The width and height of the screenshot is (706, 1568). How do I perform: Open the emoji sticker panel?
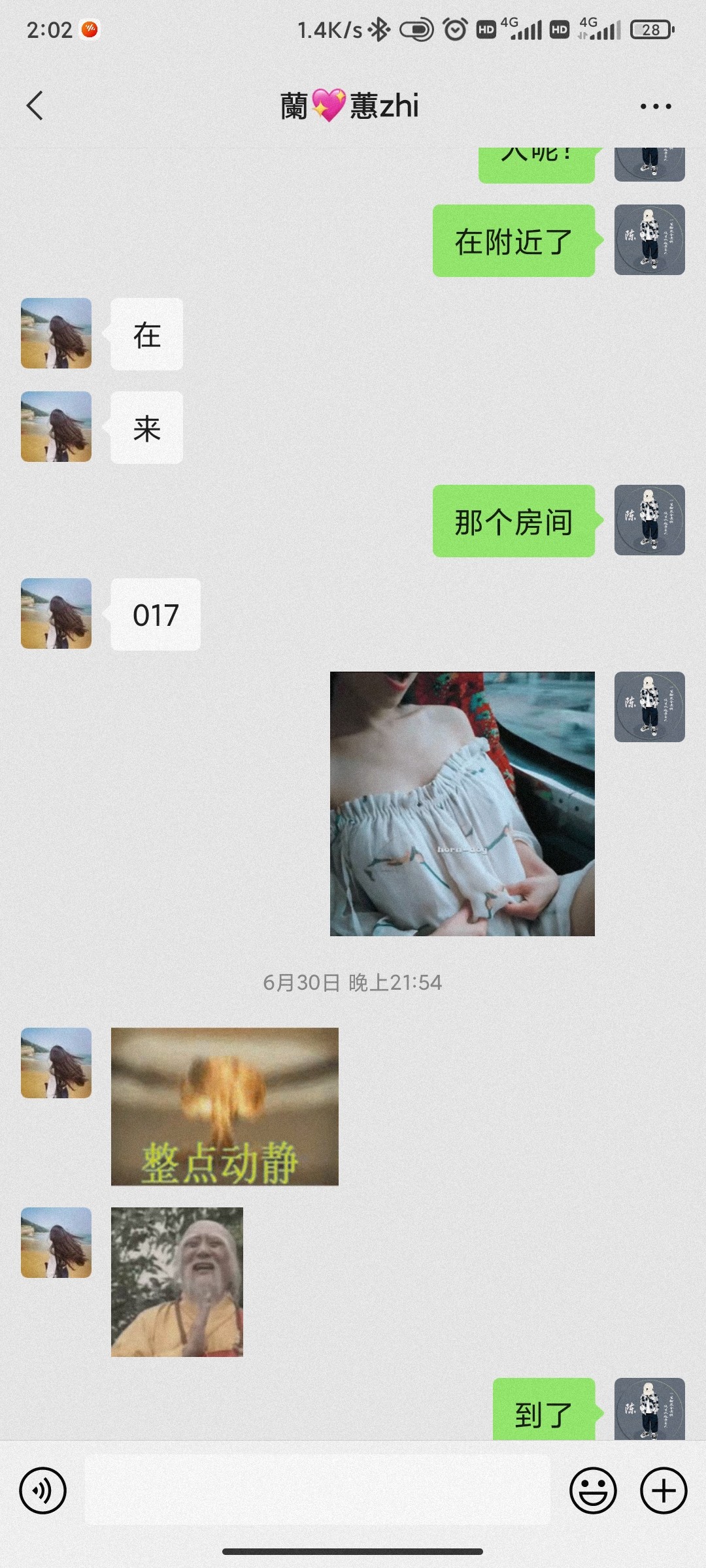coord(593,1490)
